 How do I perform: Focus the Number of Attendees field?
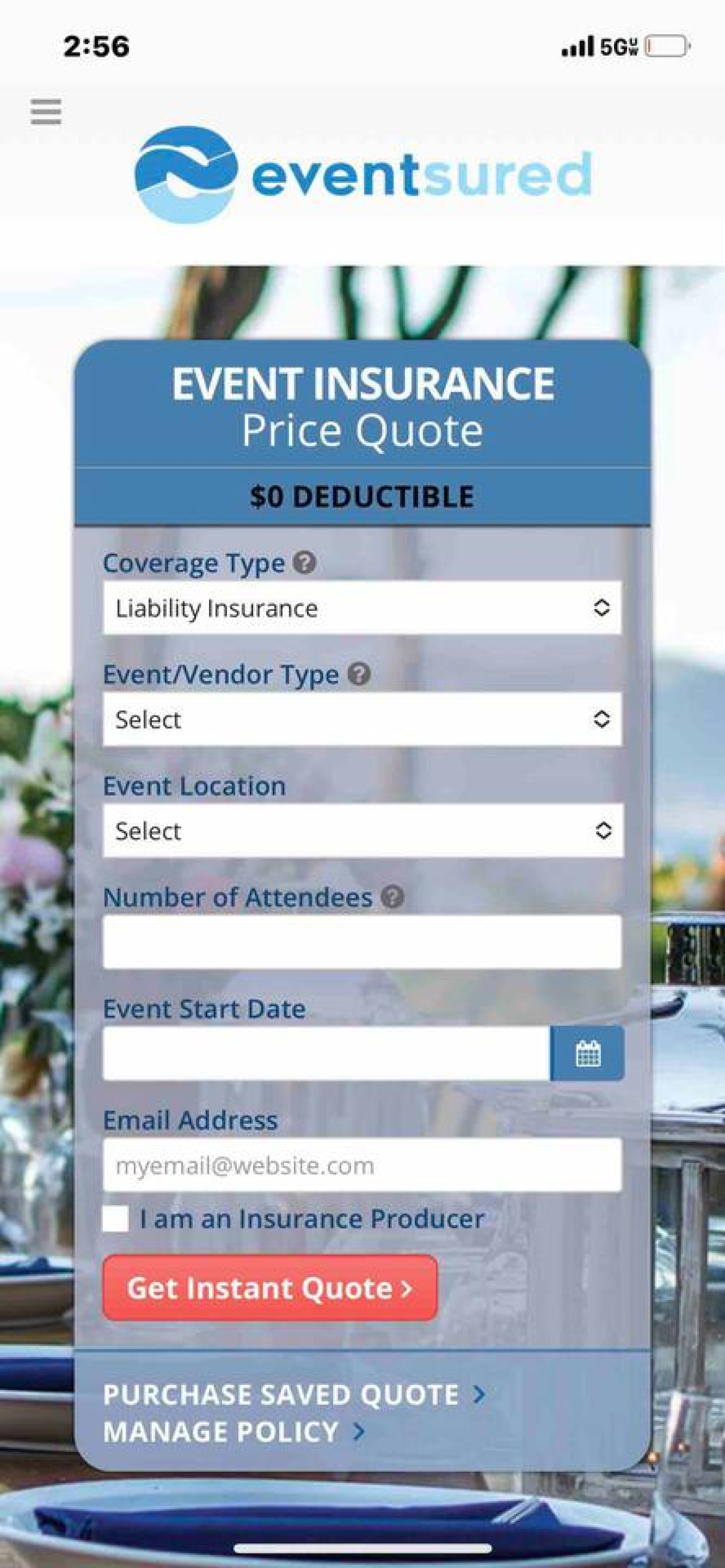coord(362,942)
